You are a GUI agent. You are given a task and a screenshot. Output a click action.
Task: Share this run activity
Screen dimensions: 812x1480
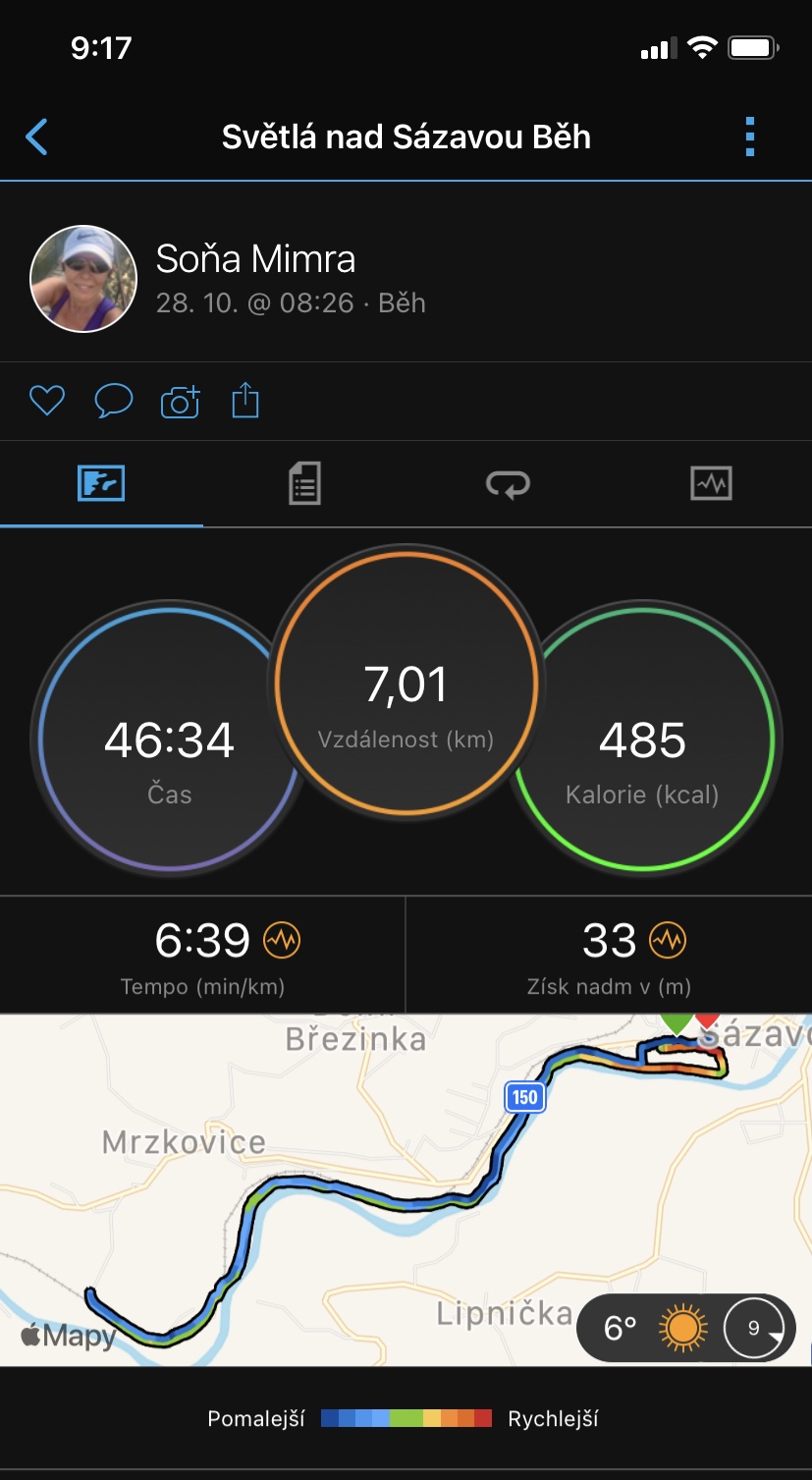point(245,400)
